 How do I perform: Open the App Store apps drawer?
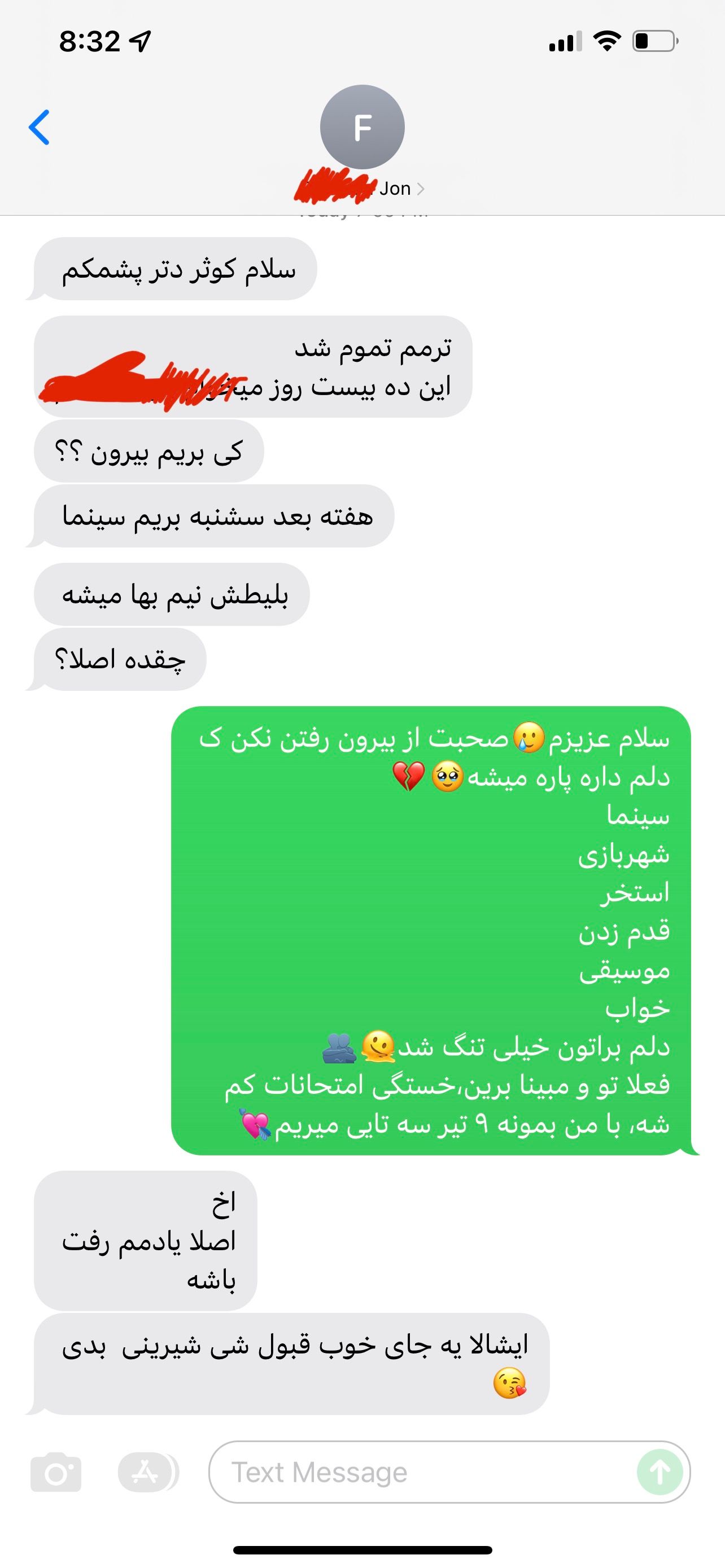[x=145, y=1473]
